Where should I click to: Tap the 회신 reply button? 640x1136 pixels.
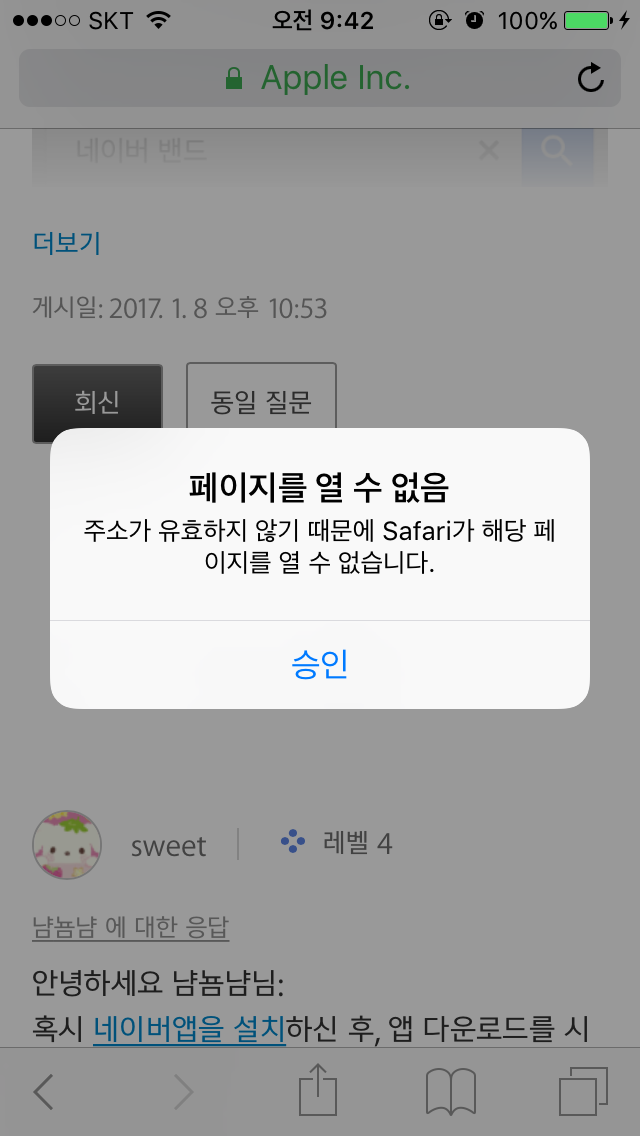97,402
